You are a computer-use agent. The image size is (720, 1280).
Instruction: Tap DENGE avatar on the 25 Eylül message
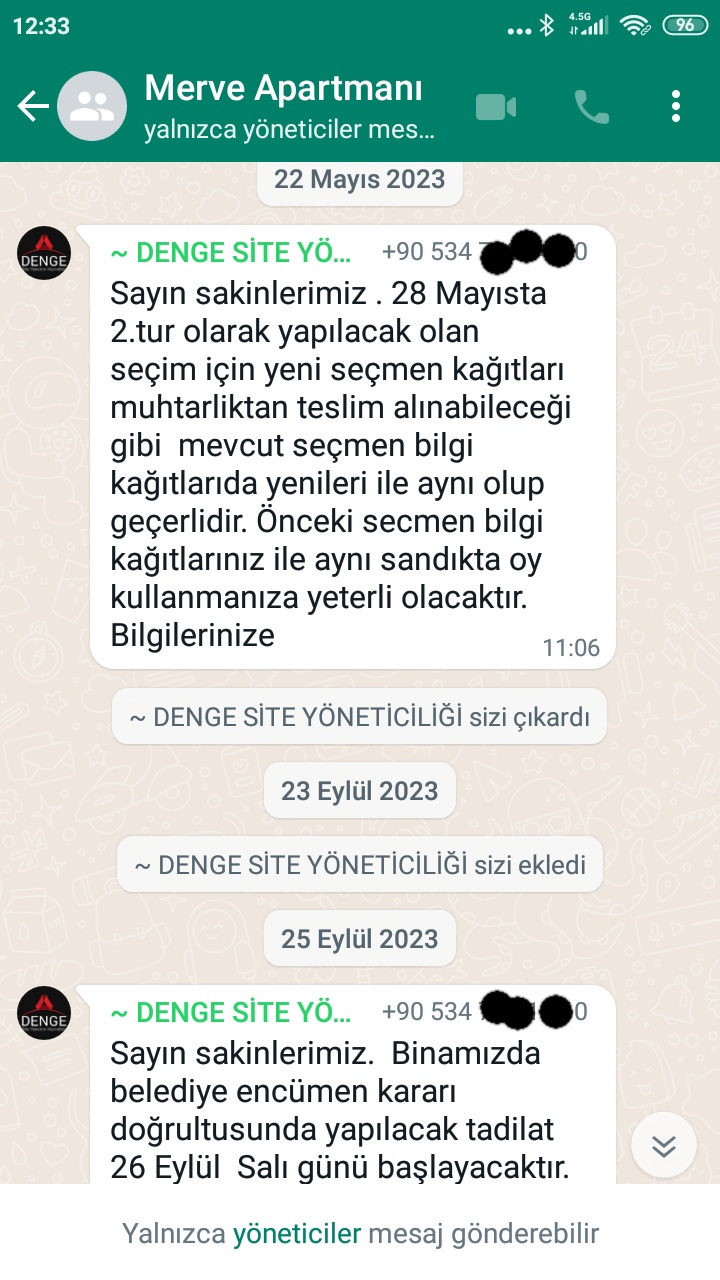click(x=44, y=1013)
